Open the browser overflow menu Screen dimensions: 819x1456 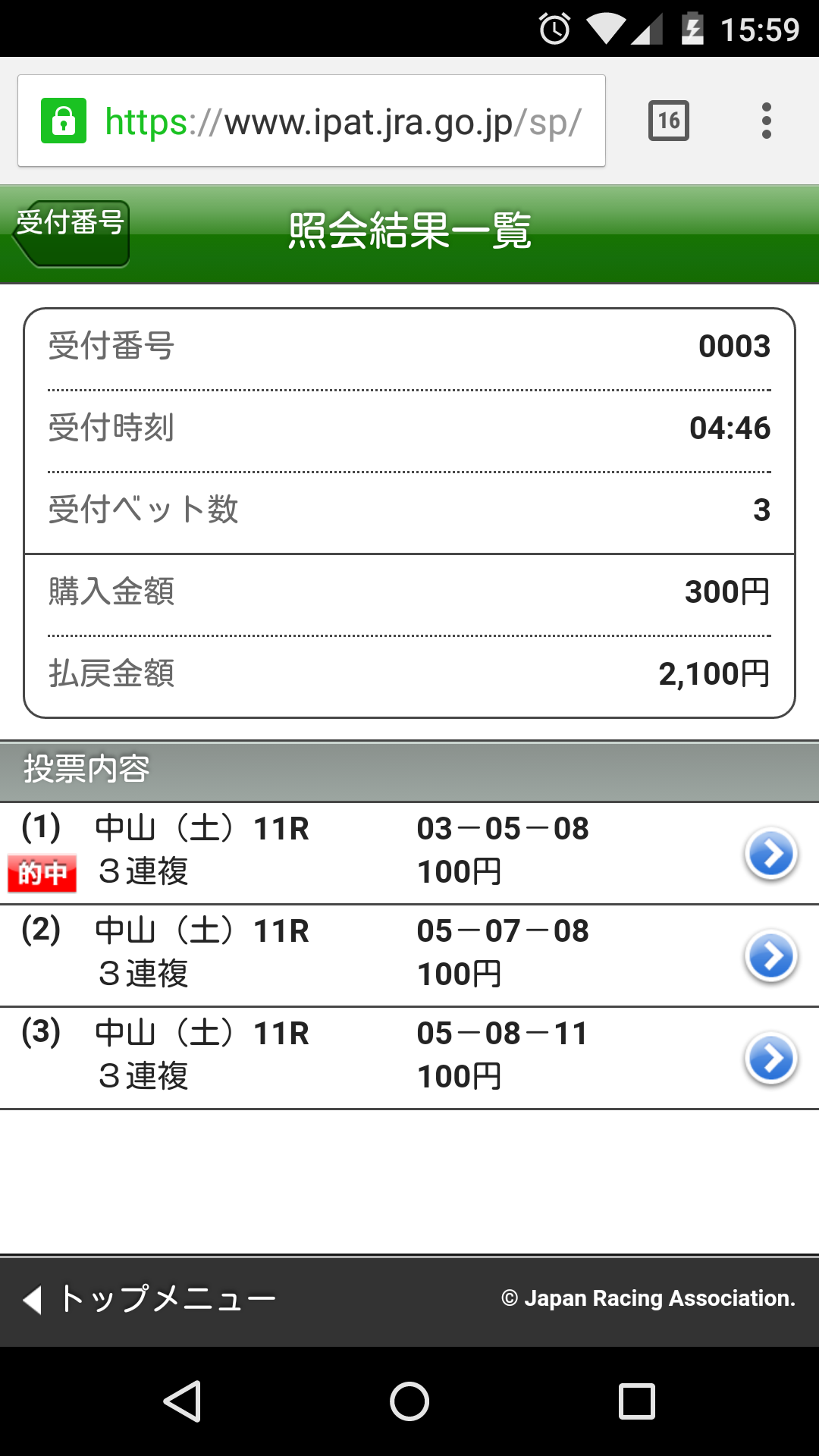[x=767, y=121]
